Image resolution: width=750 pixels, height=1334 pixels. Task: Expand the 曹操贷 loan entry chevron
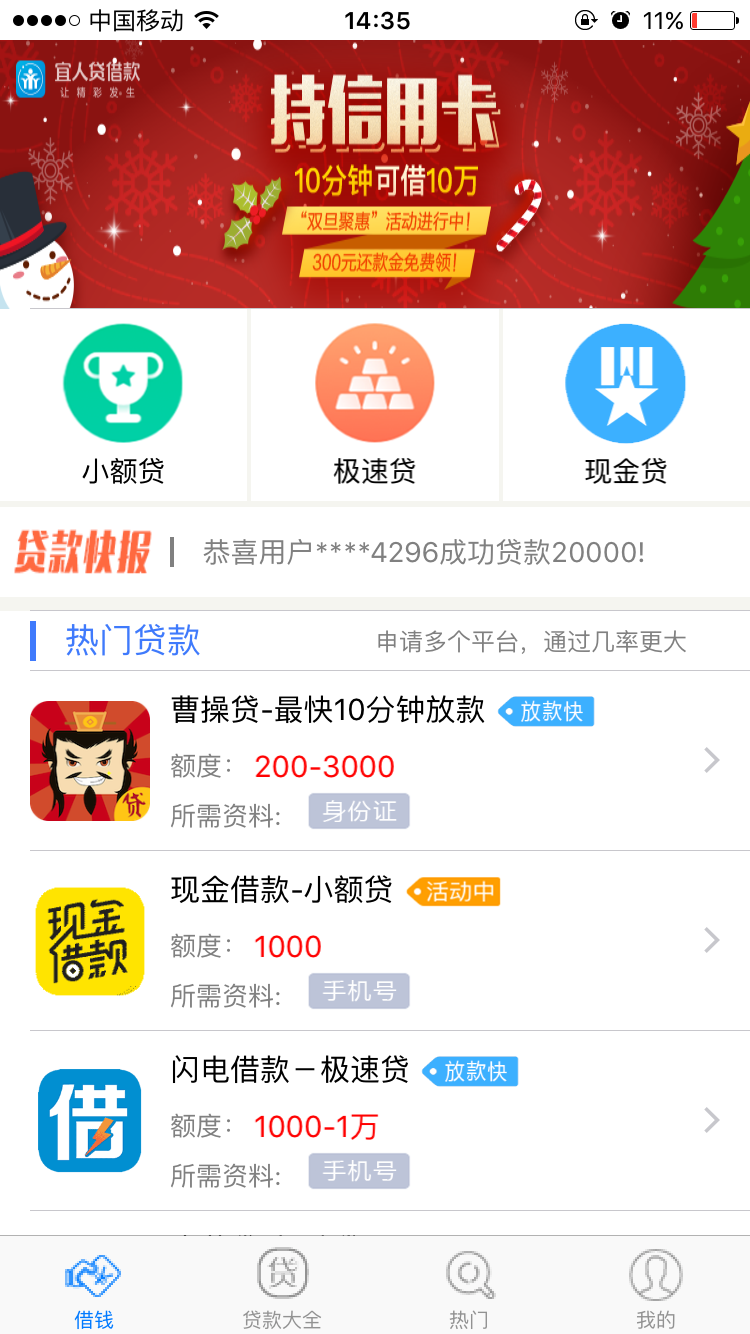tap(711, 761)
